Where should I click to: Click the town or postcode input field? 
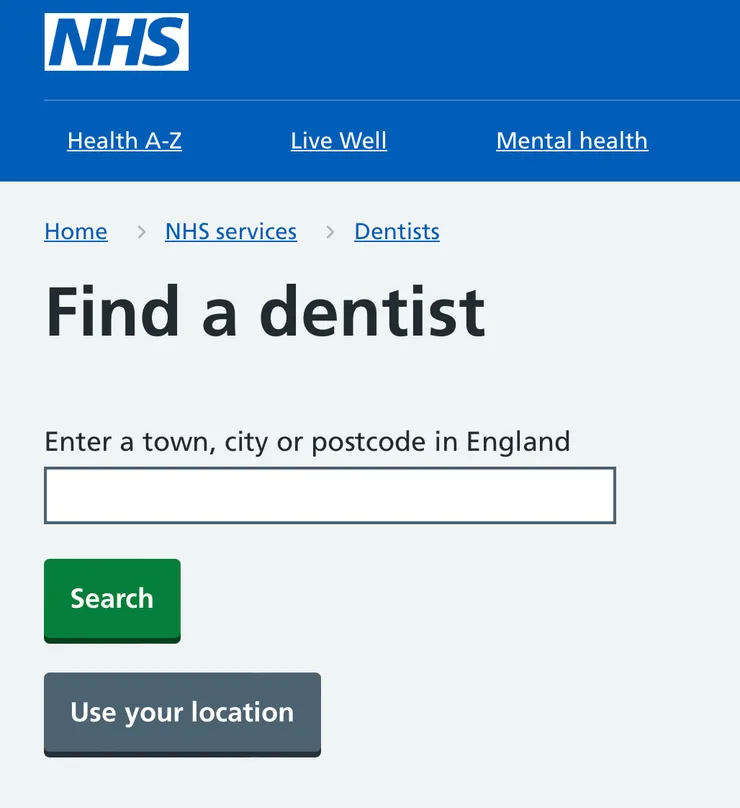tap(329, 494)
